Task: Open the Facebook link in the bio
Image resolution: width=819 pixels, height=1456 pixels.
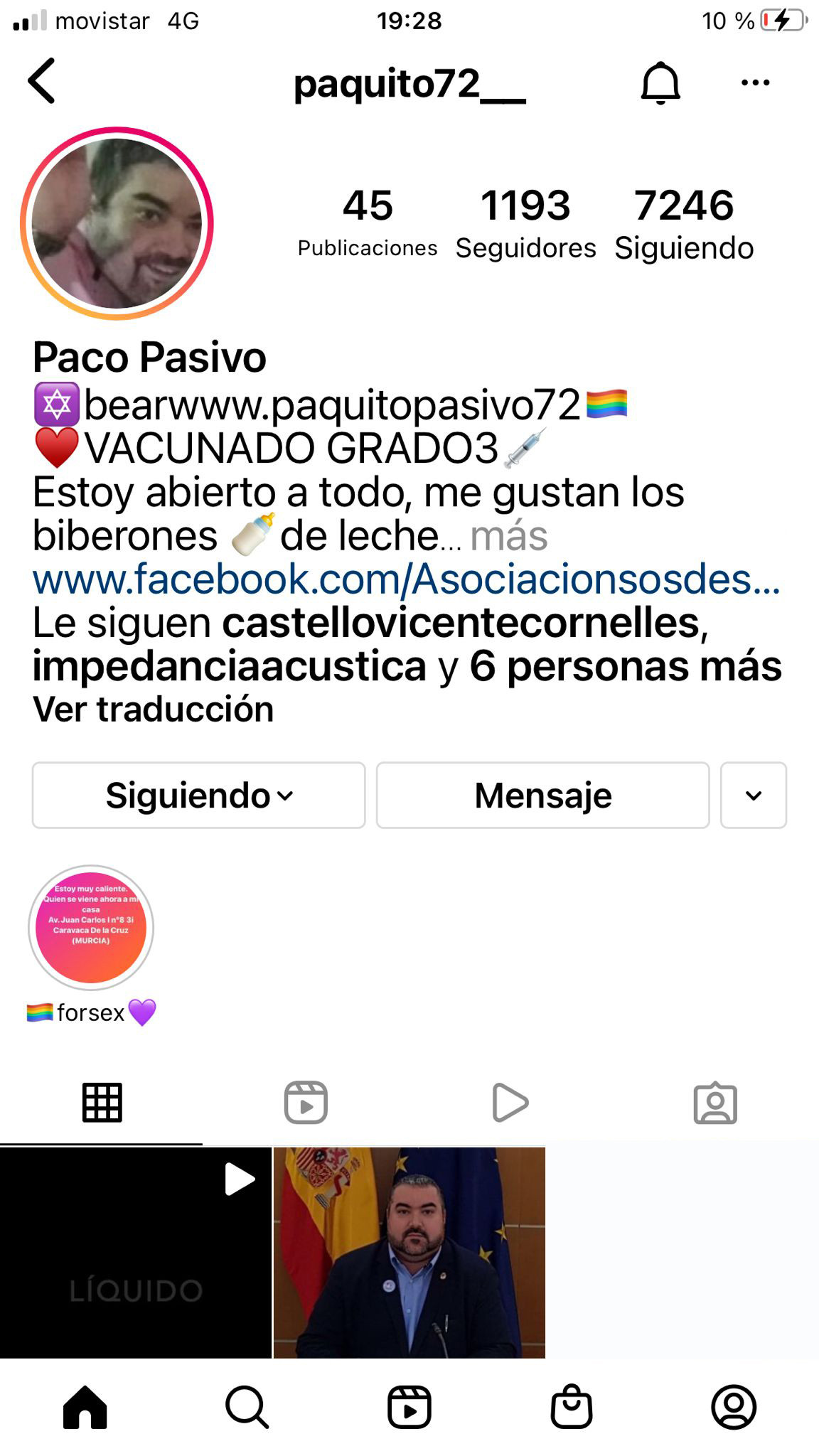Action: tap(407, 582)
